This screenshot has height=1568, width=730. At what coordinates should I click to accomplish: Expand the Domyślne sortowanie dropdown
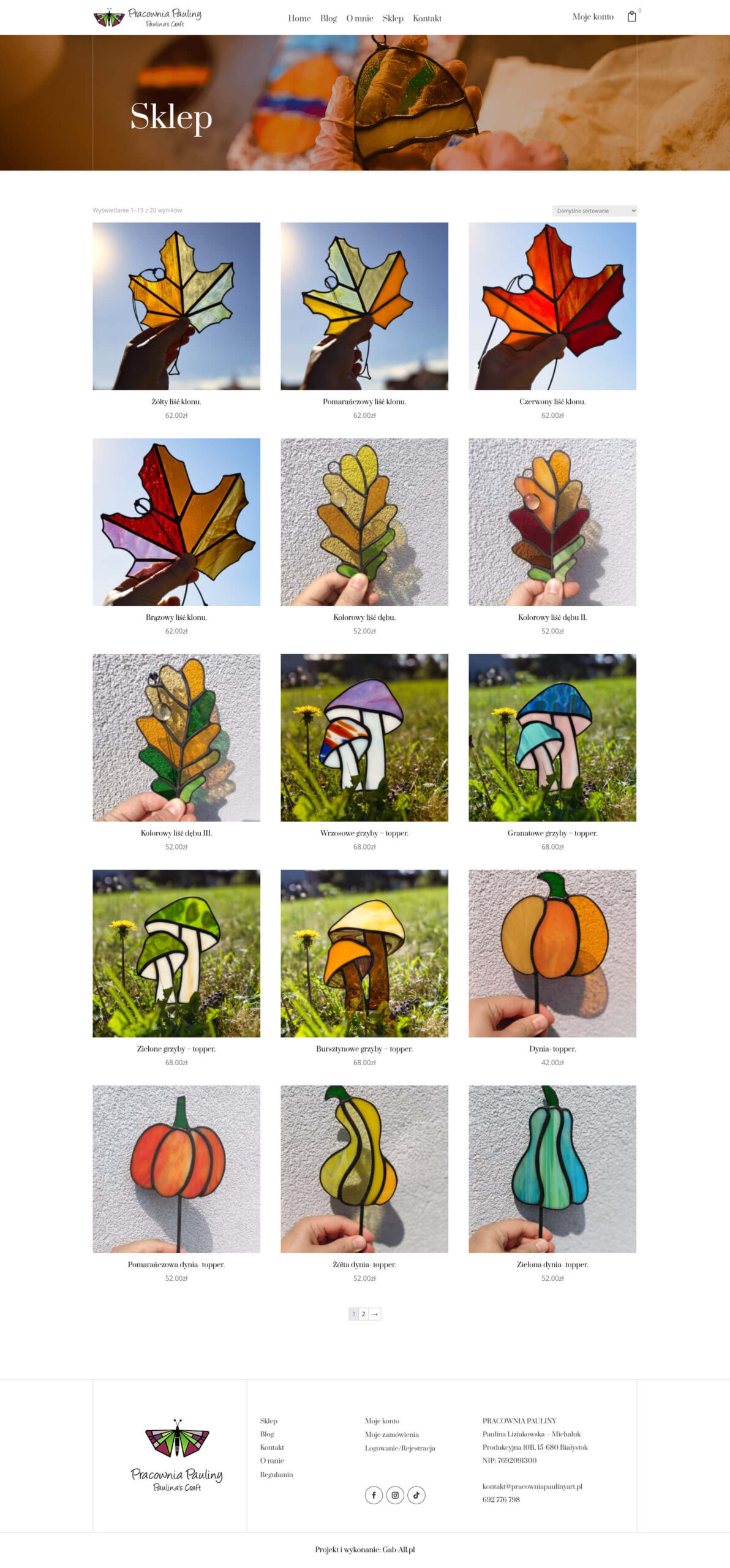tap(594, 211)
